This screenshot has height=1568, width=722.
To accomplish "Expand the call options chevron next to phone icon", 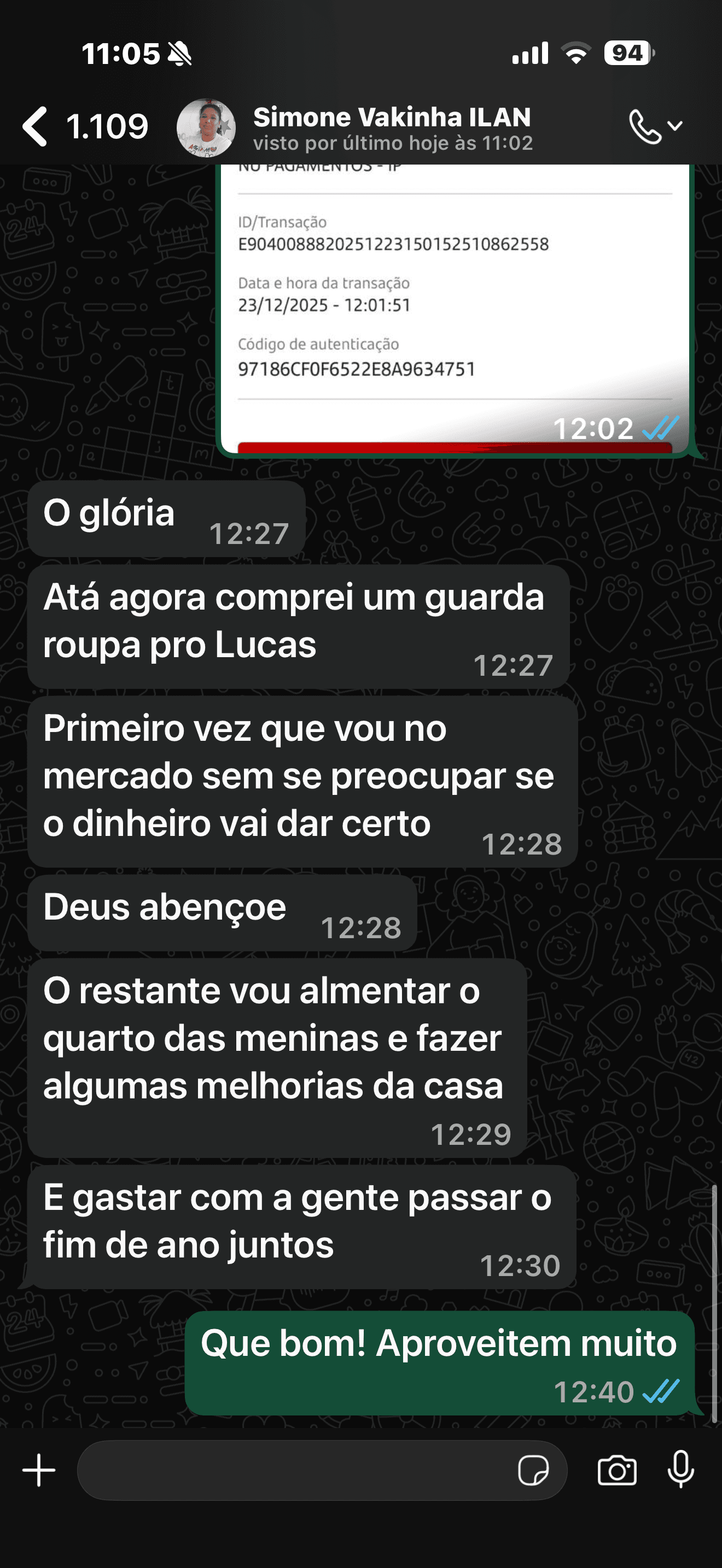I will [674, 126].
